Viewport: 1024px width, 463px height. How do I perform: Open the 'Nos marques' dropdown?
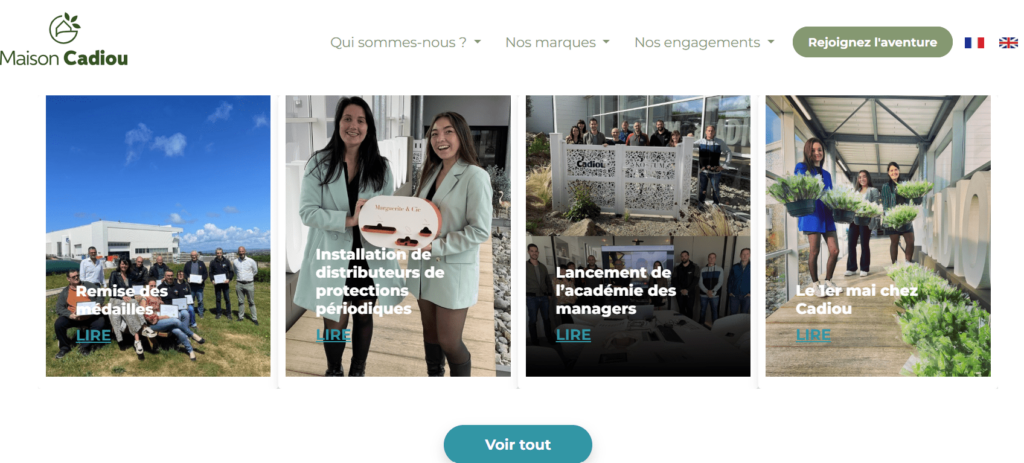(x=557, y=42)
